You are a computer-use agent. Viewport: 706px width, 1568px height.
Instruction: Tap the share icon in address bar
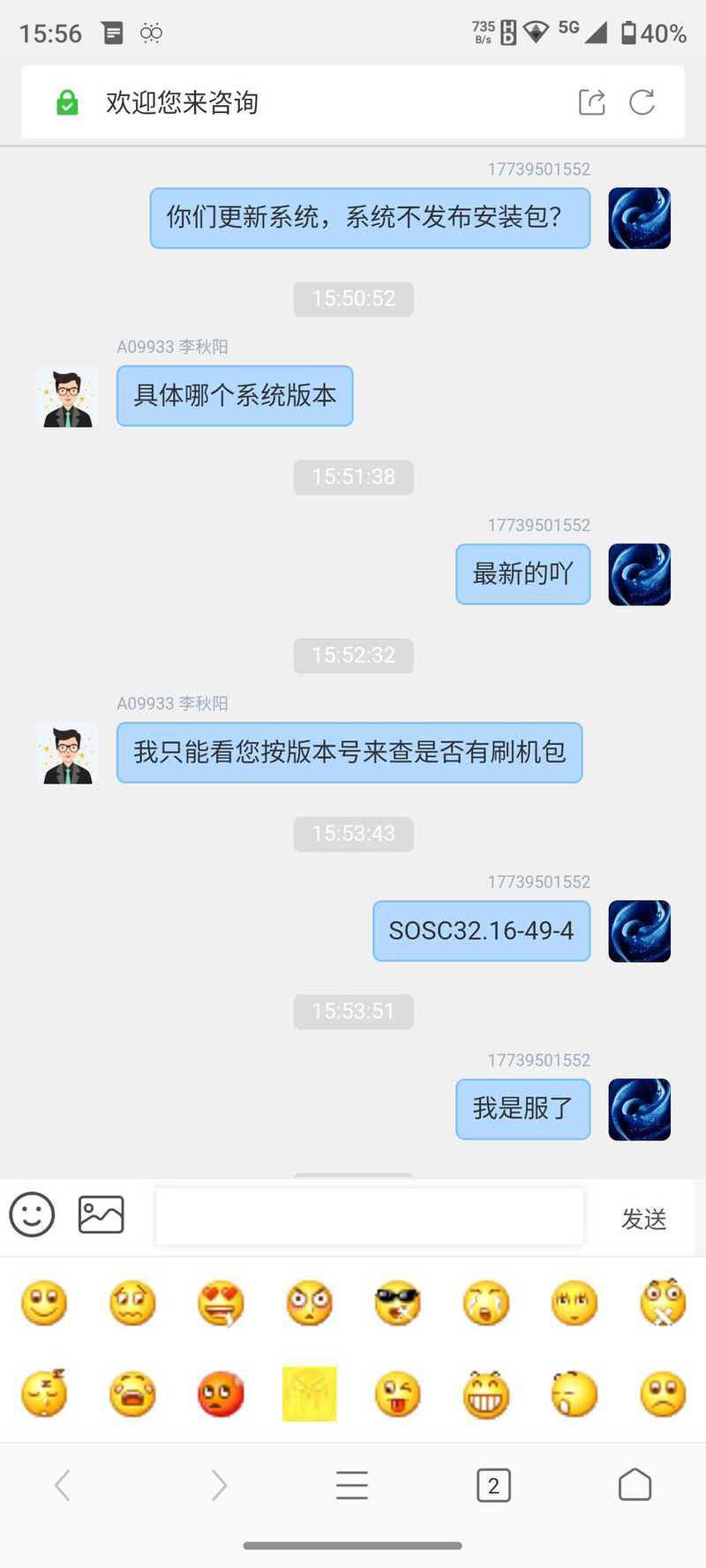click(591, 102)
